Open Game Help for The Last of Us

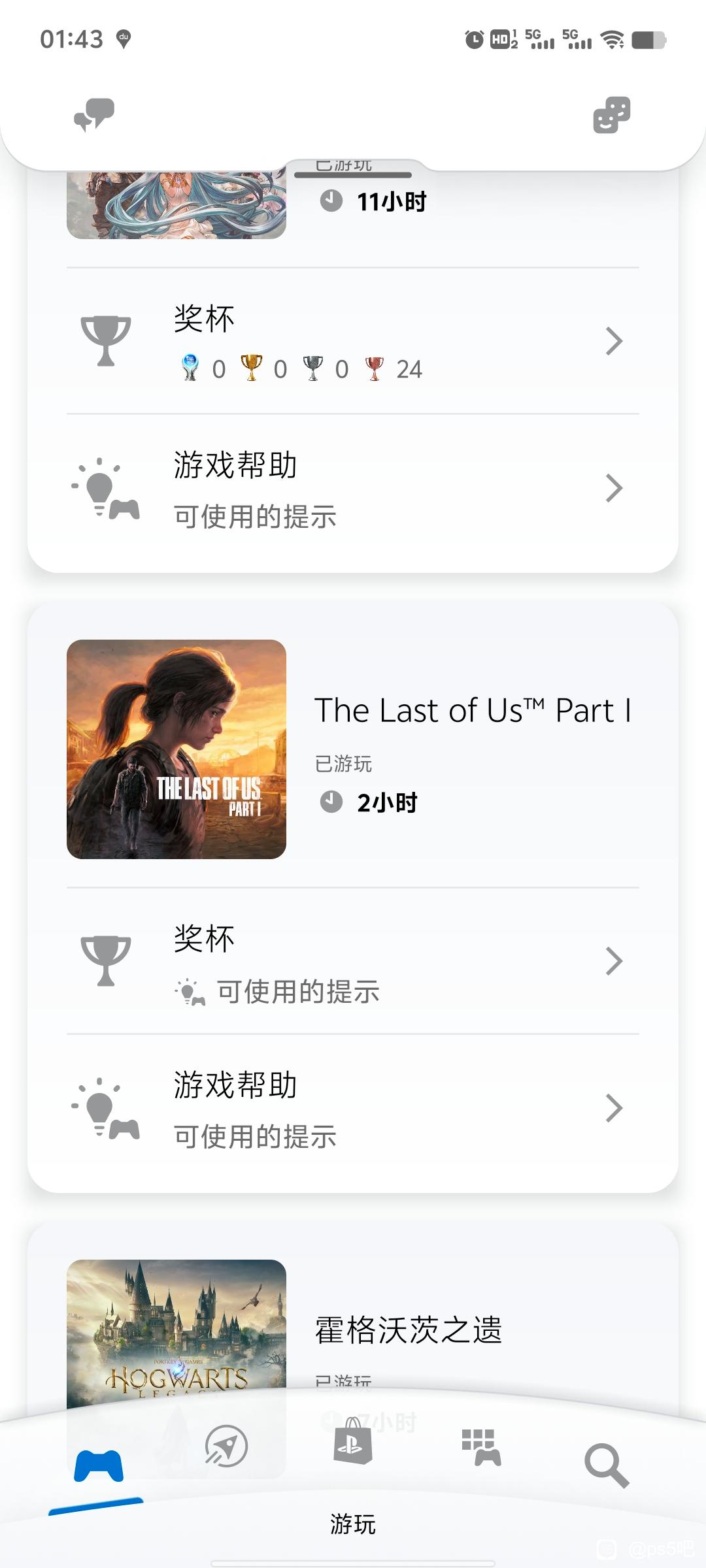click(x=353, y=1108)
